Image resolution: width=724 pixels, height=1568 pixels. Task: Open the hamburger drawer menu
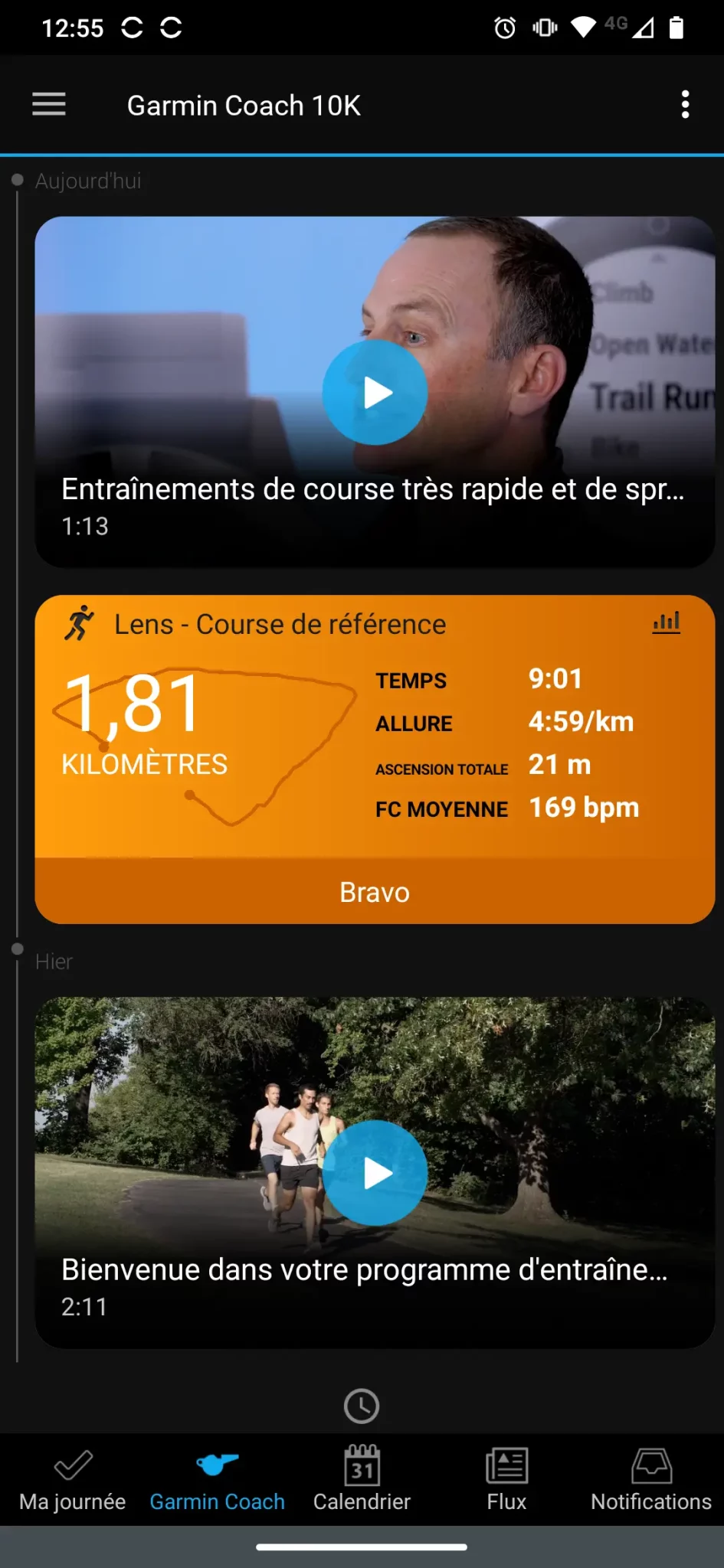(49, 104)
